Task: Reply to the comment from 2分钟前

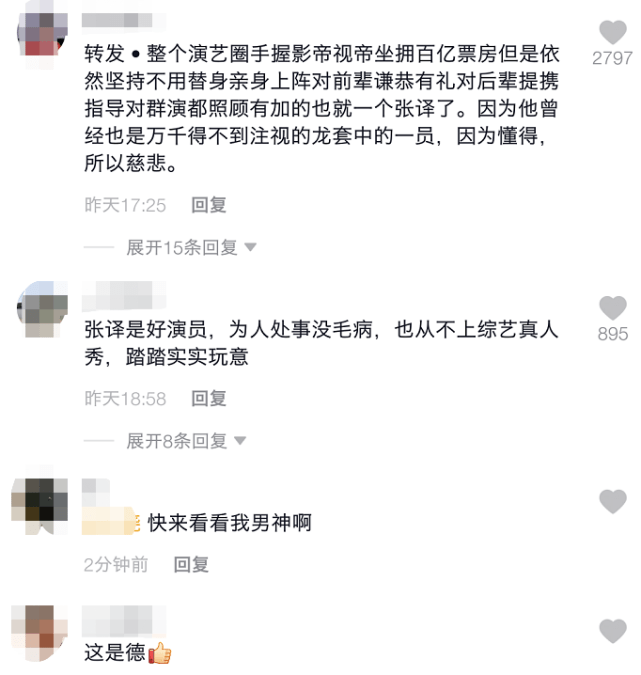Action: pos(191,565)
